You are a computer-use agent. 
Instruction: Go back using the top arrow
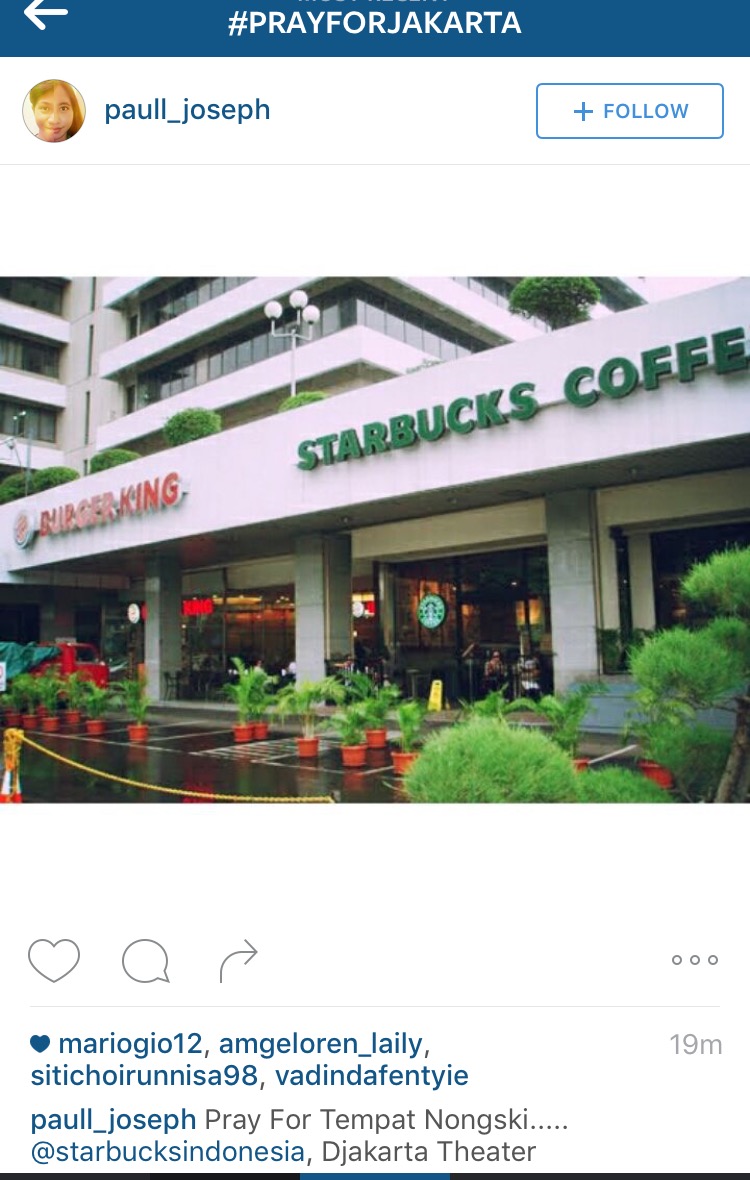[45, 14]
